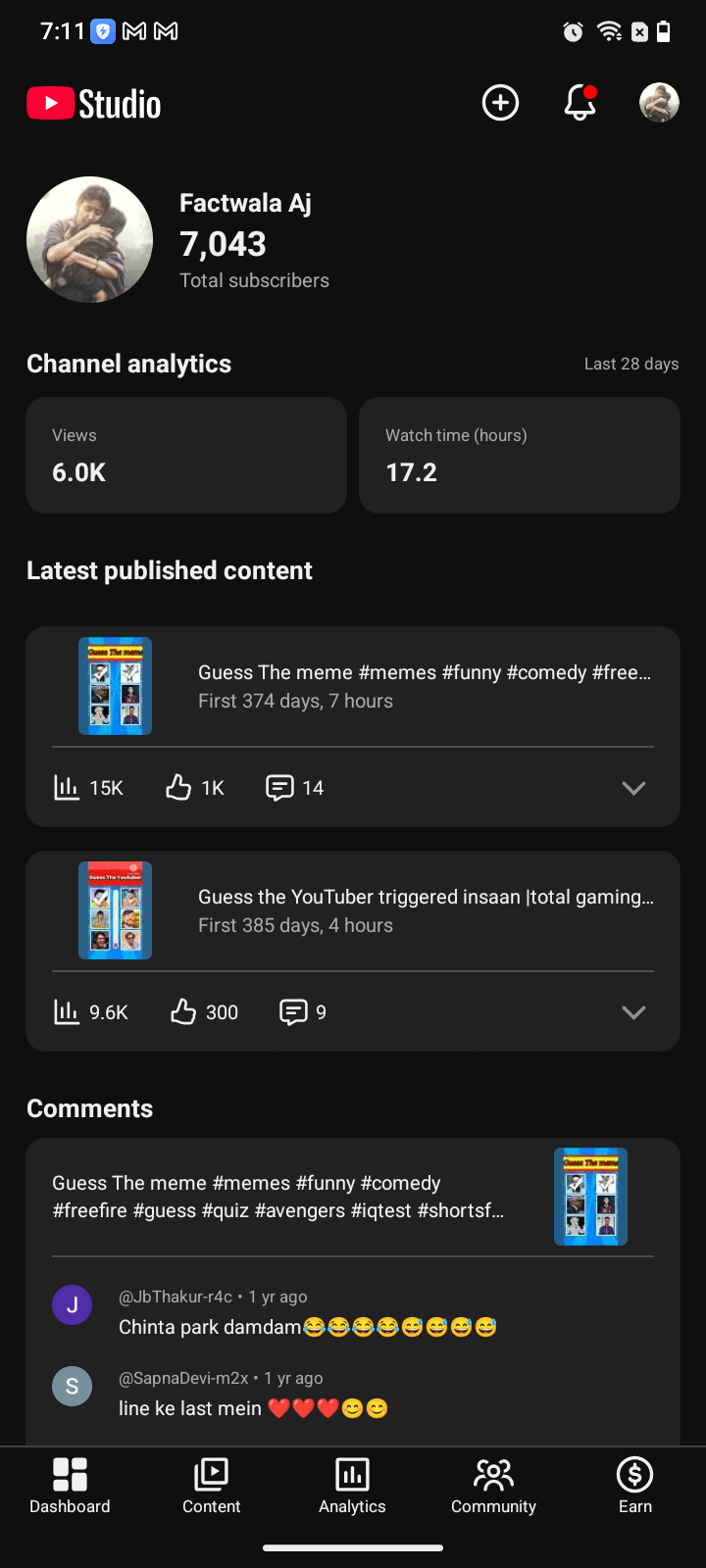
Task: Tap the create plus icon
Action: tap(500, 103)
